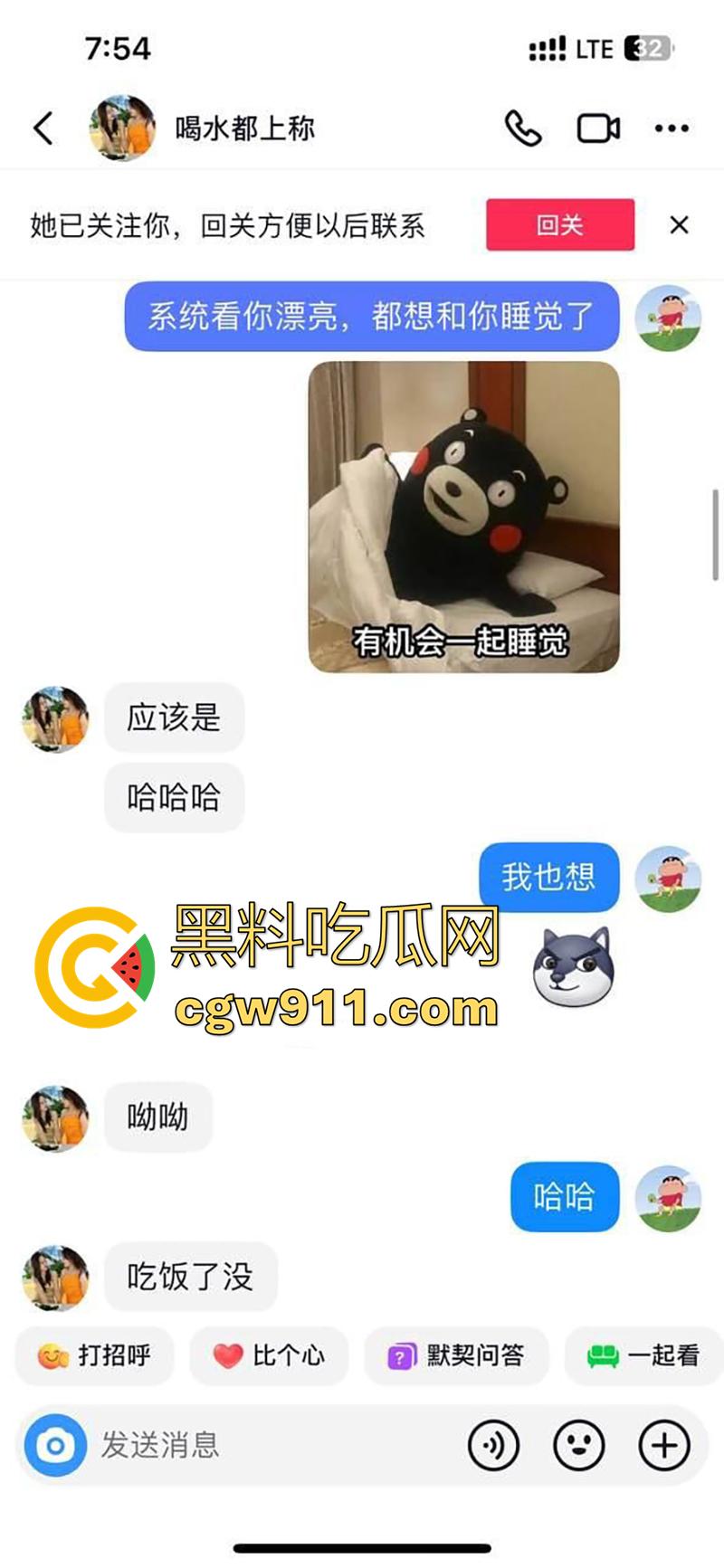The image size is (724, 1568).
Task: Tap 比个心 quick action
Action: 268,1354
